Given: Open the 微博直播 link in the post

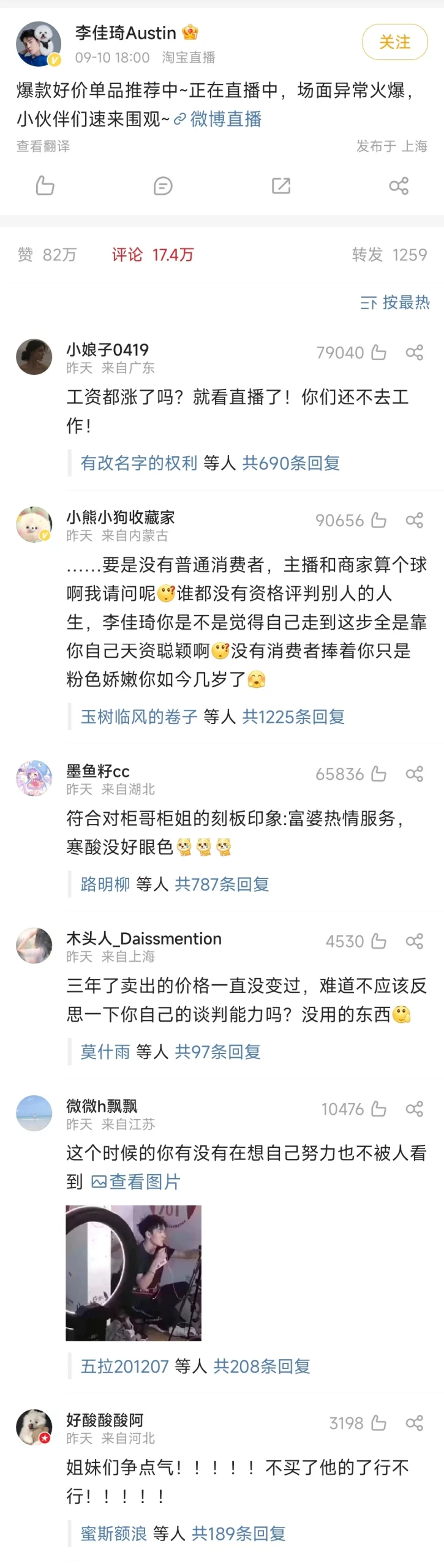Looking at the screenshot, I should coord(225,119).
